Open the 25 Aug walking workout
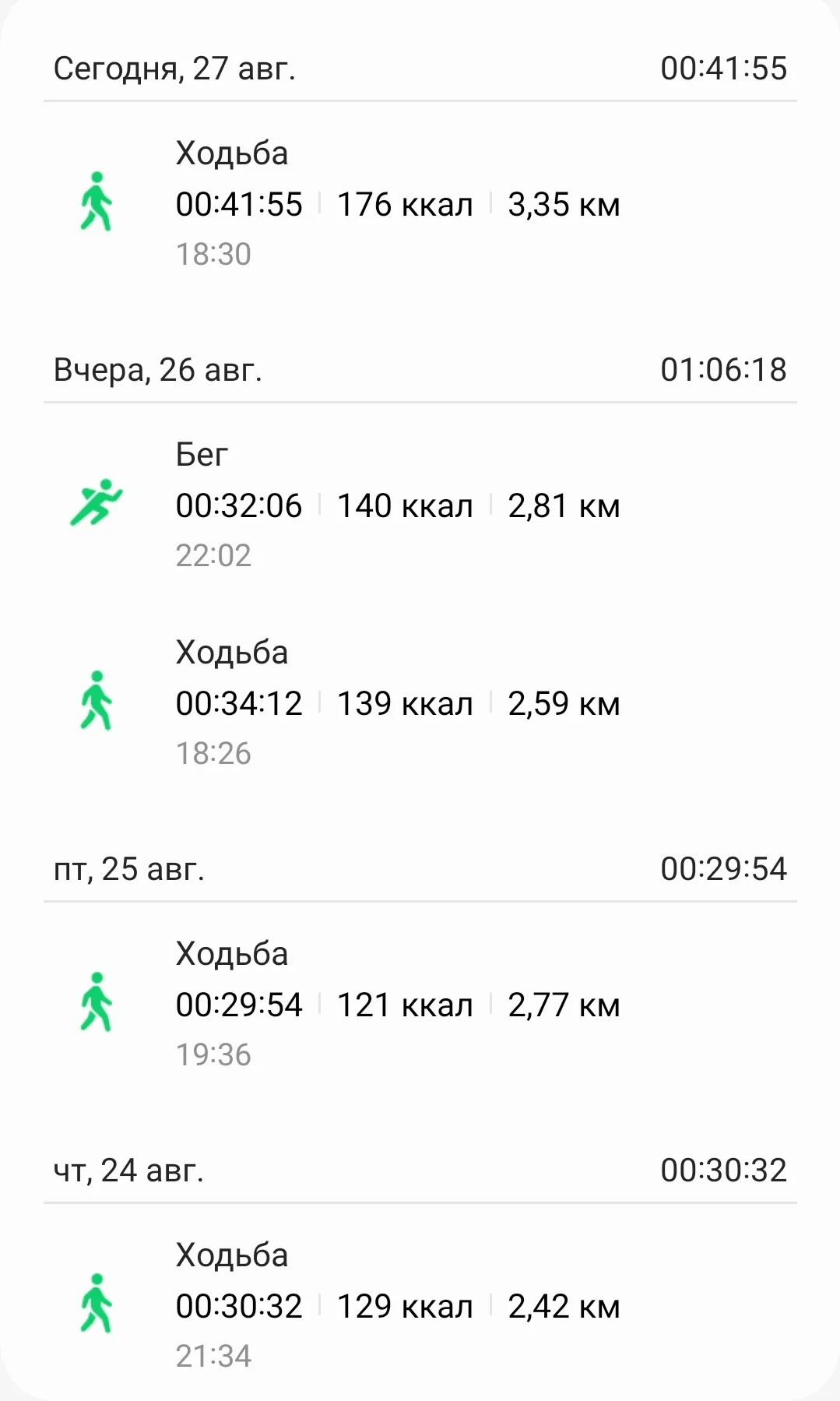840x1401 pixels. pyautogui.click(x=397, y=1005)
